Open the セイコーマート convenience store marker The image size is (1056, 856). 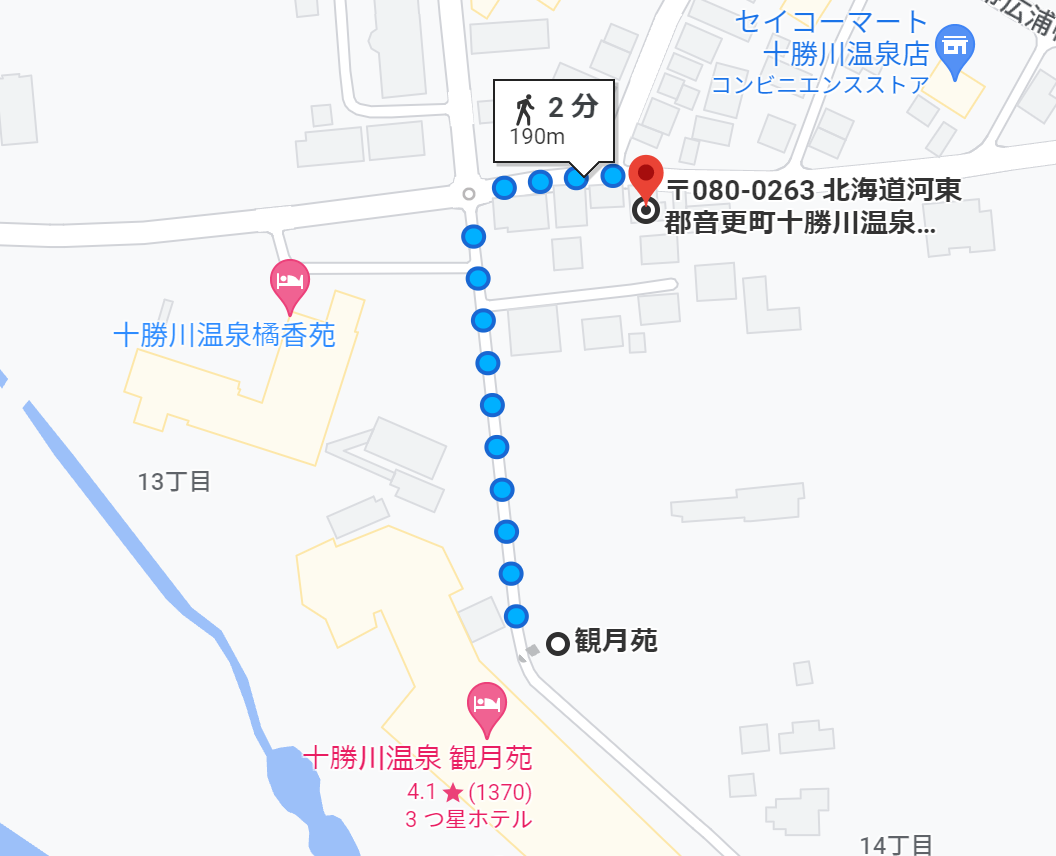[956, 50]
